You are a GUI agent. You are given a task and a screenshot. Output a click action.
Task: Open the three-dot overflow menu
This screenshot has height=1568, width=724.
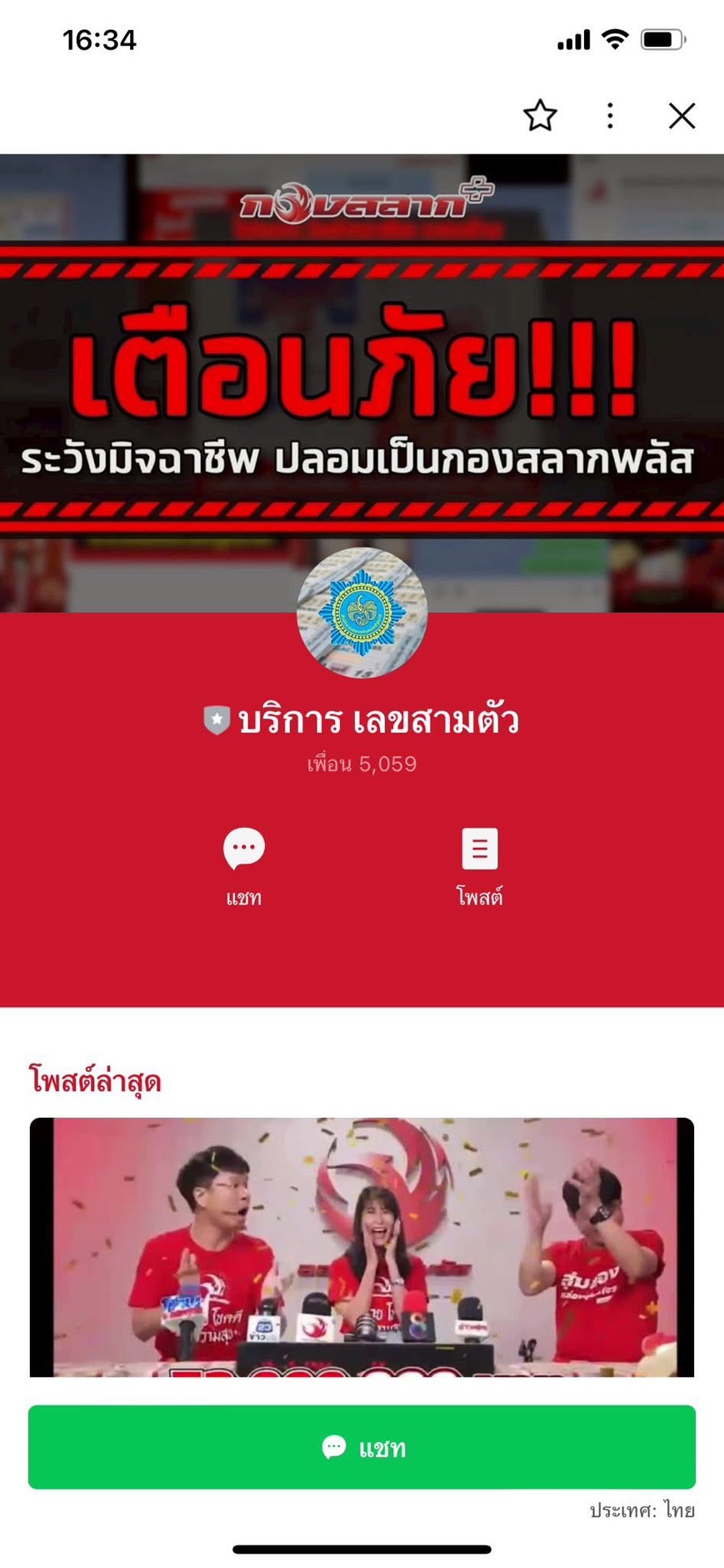click(x=610, y=116)
